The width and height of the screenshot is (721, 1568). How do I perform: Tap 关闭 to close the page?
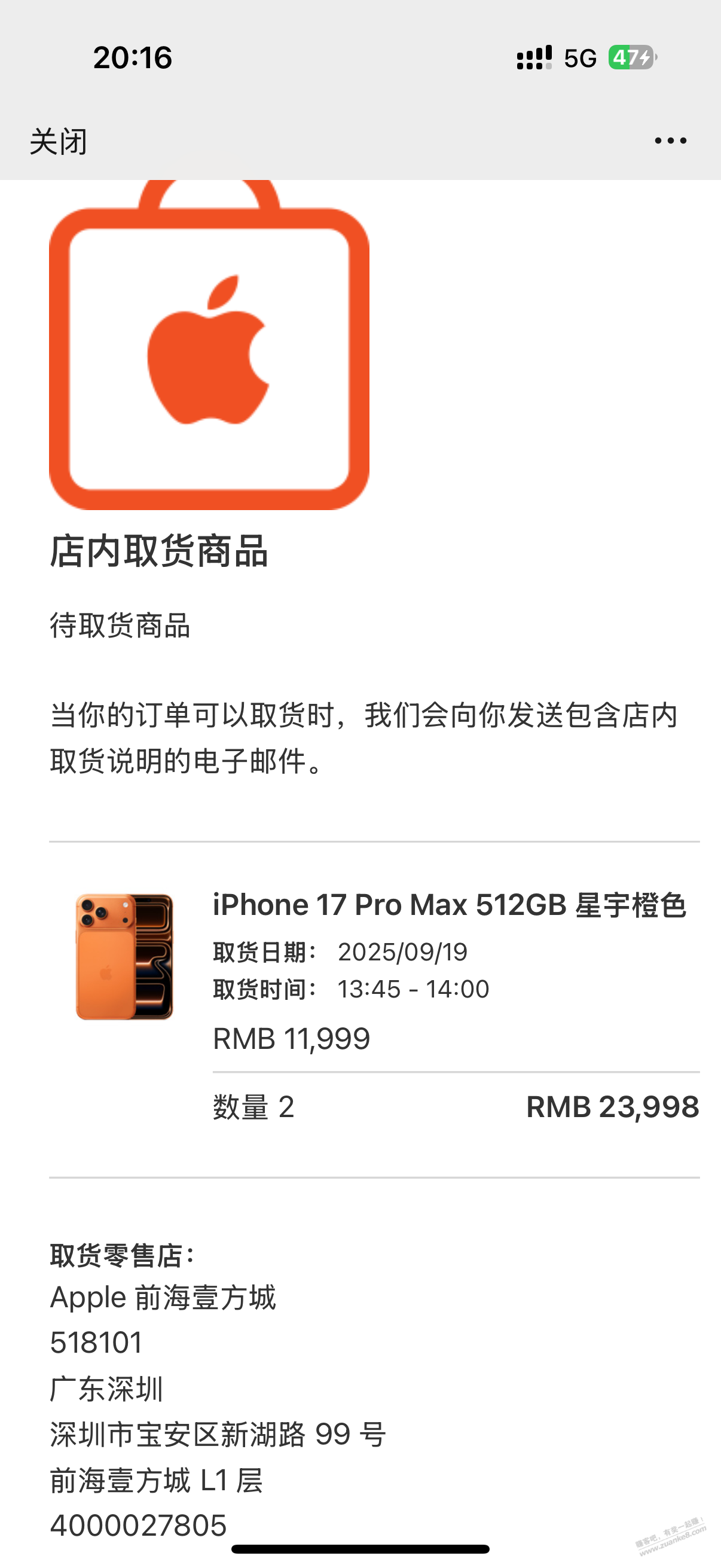click(x=59, y=142)
